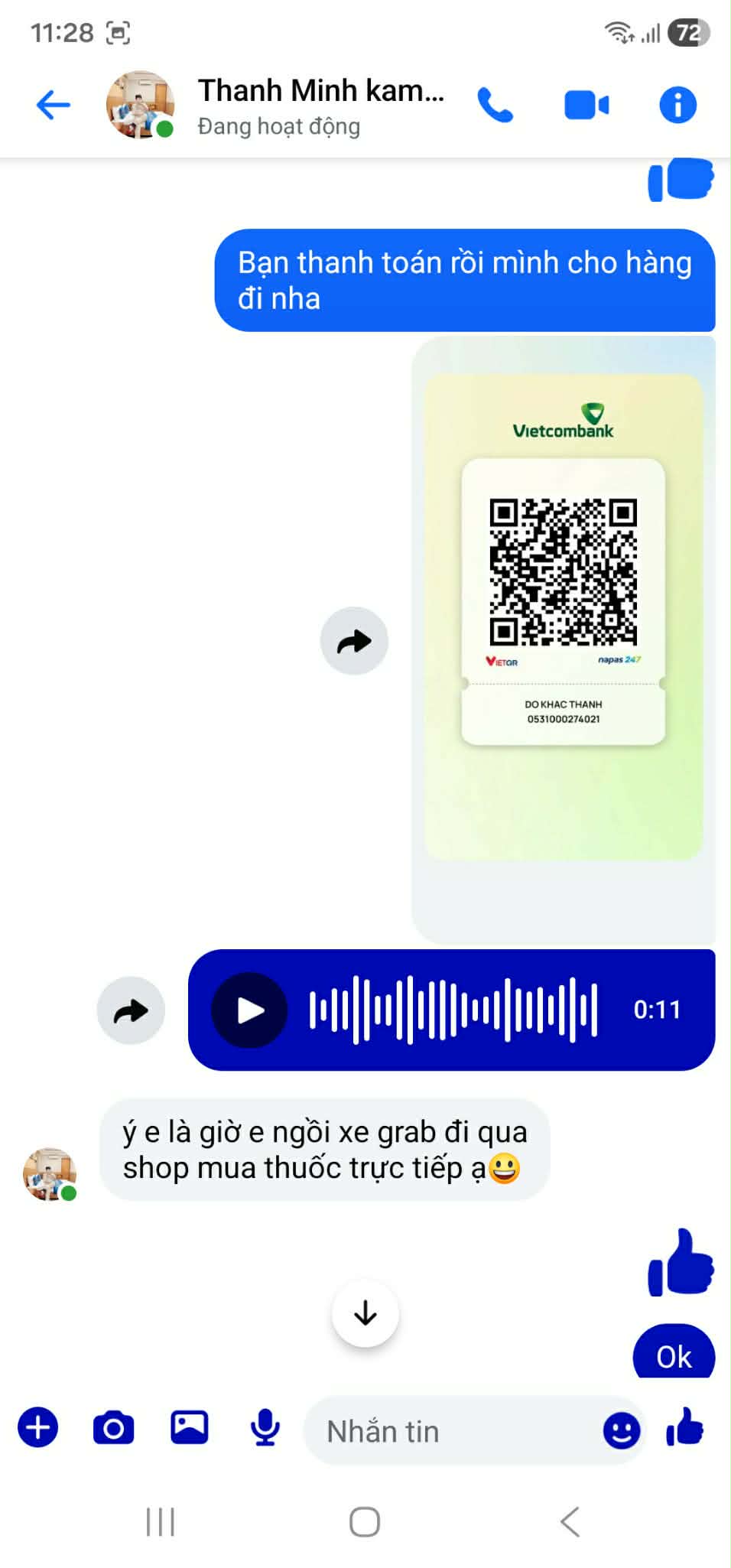Viewport: 731px width, 1568px height.
Task: Send a thumbs-up like
Action: [x=684, y=1427]
